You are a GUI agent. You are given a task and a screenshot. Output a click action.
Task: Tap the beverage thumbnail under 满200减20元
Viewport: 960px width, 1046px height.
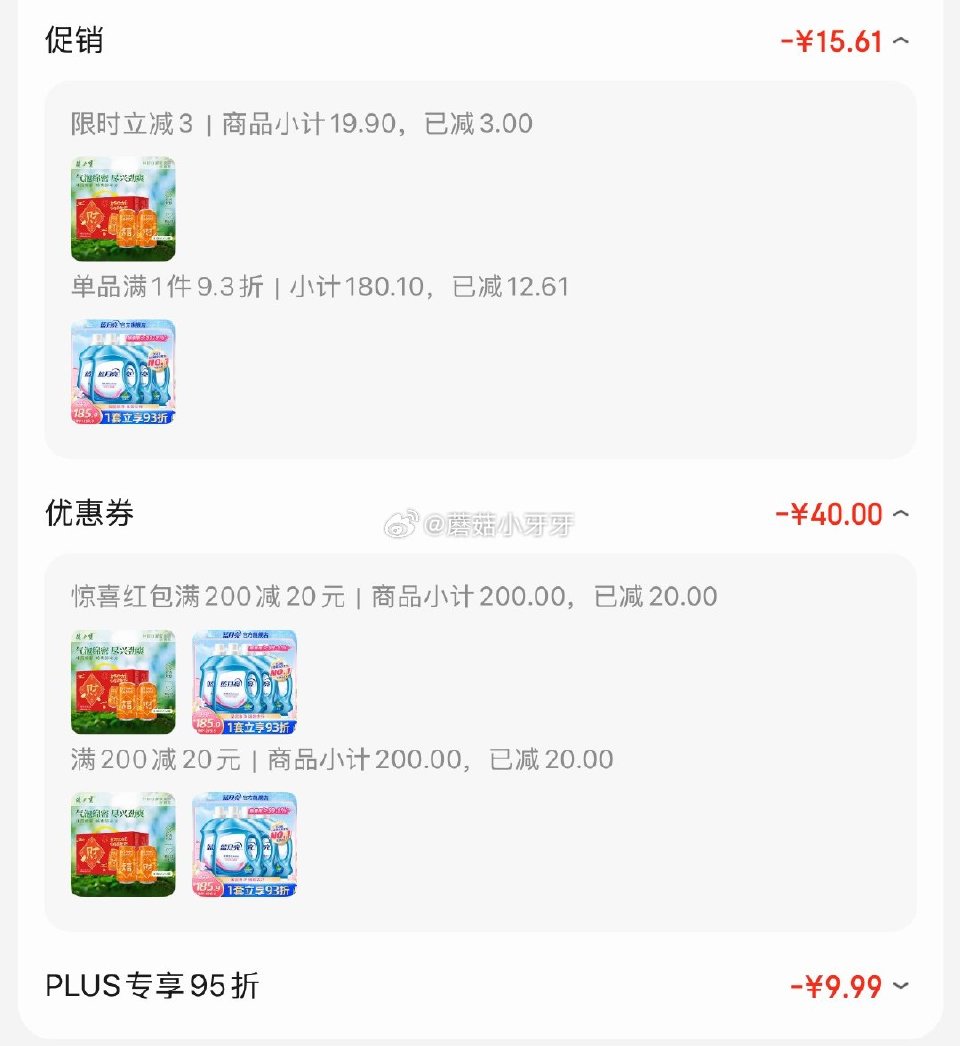[x=122, y=844]
